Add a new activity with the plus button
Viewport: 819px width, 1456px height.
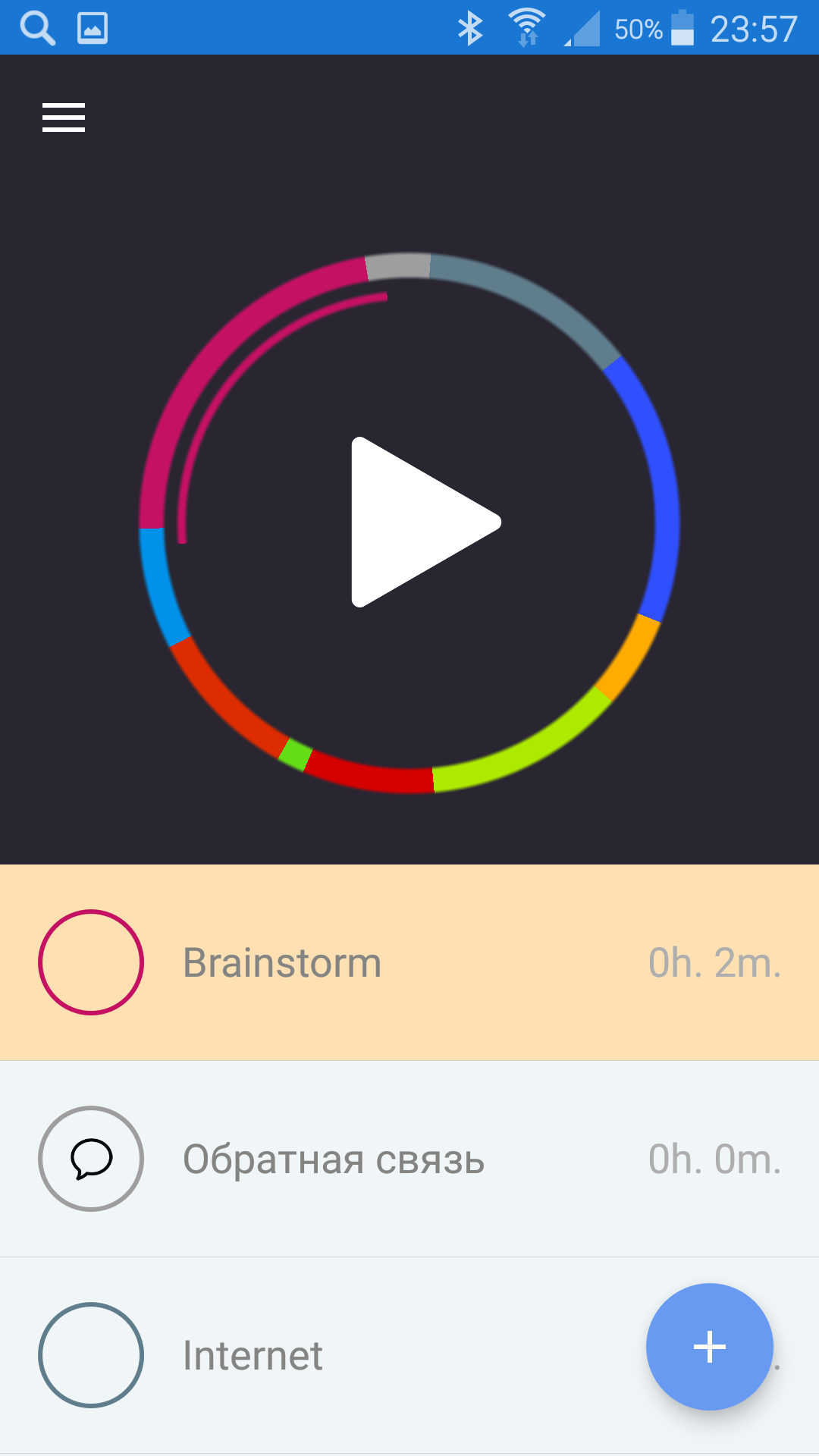710,1347
